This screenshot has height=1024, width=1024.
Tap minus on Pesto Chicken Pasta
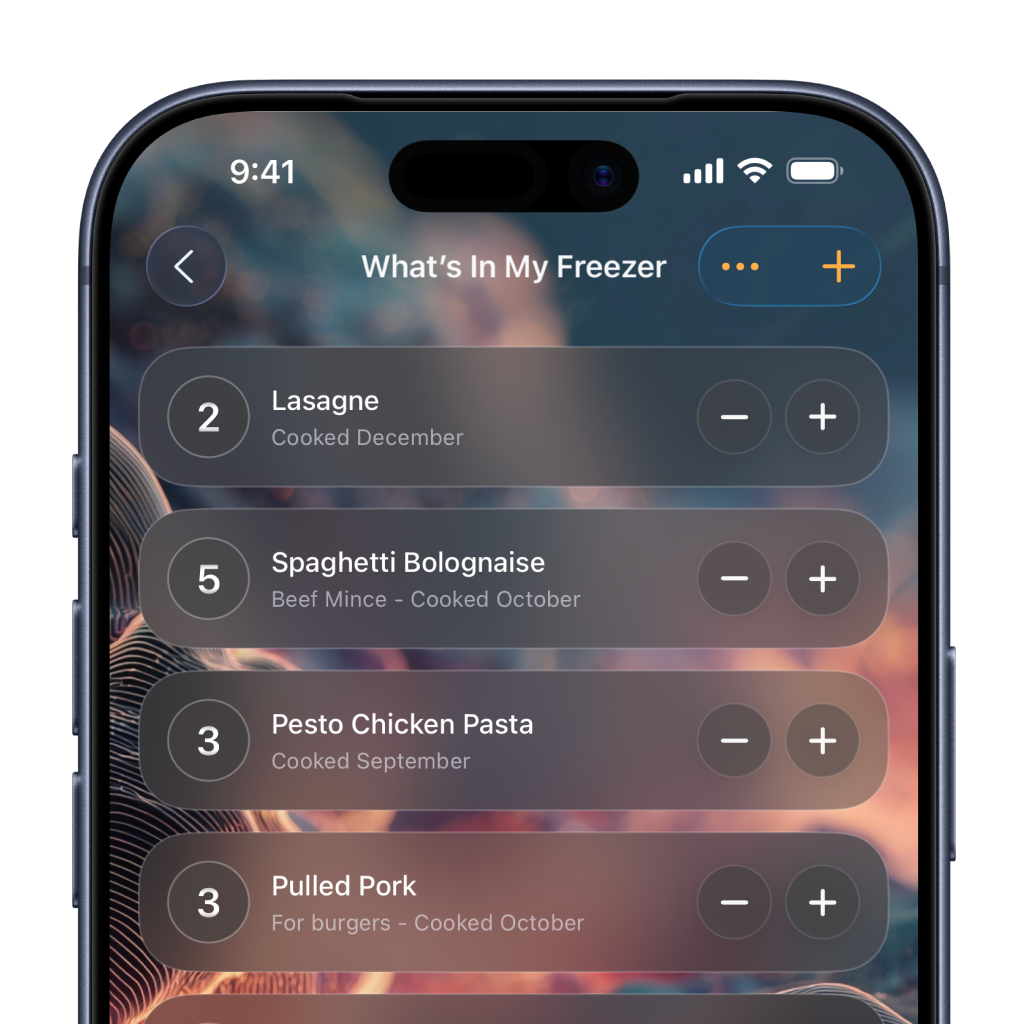point(734,741)
